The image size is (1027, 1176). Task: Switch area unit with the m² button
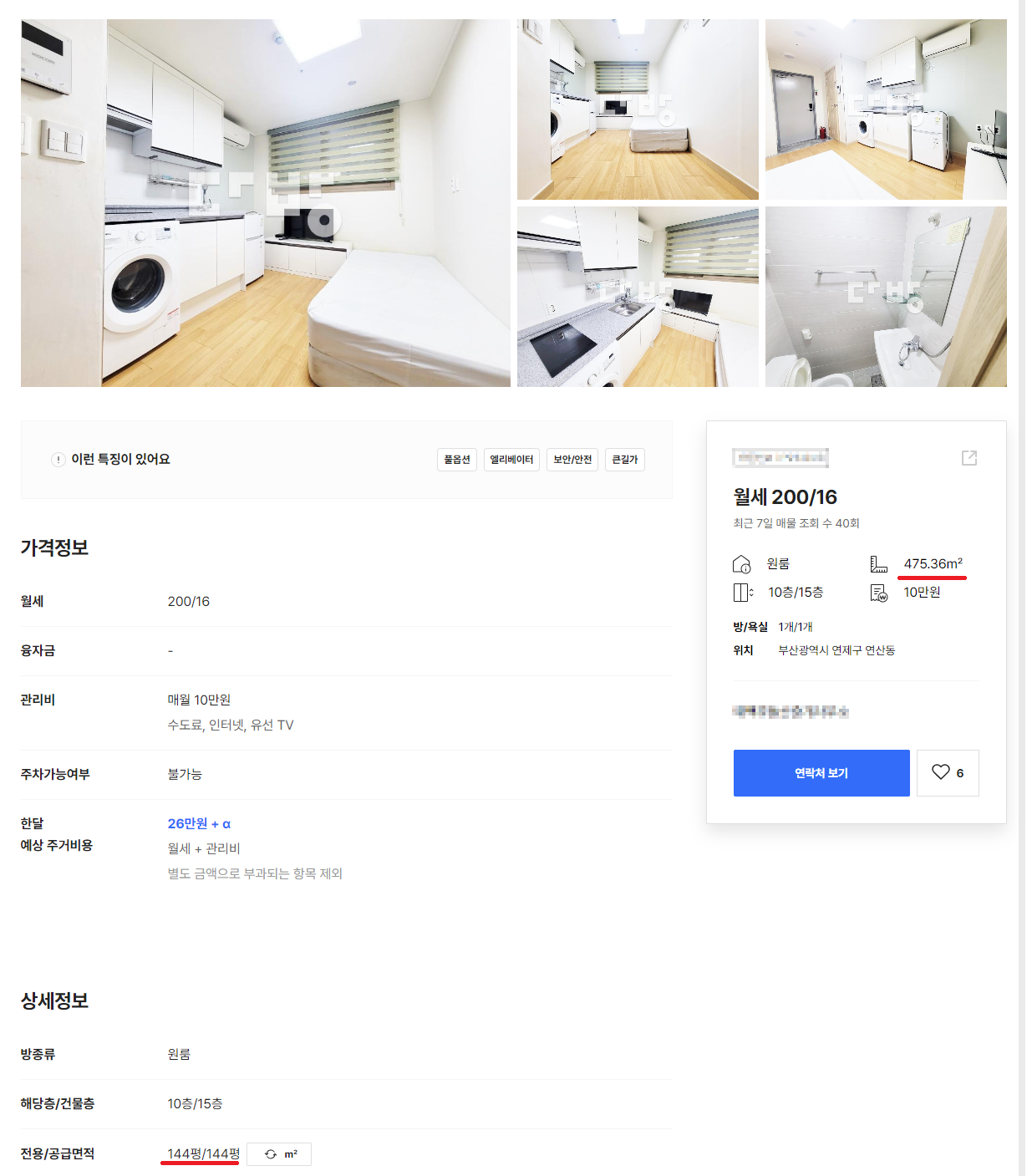(279, 1154)
